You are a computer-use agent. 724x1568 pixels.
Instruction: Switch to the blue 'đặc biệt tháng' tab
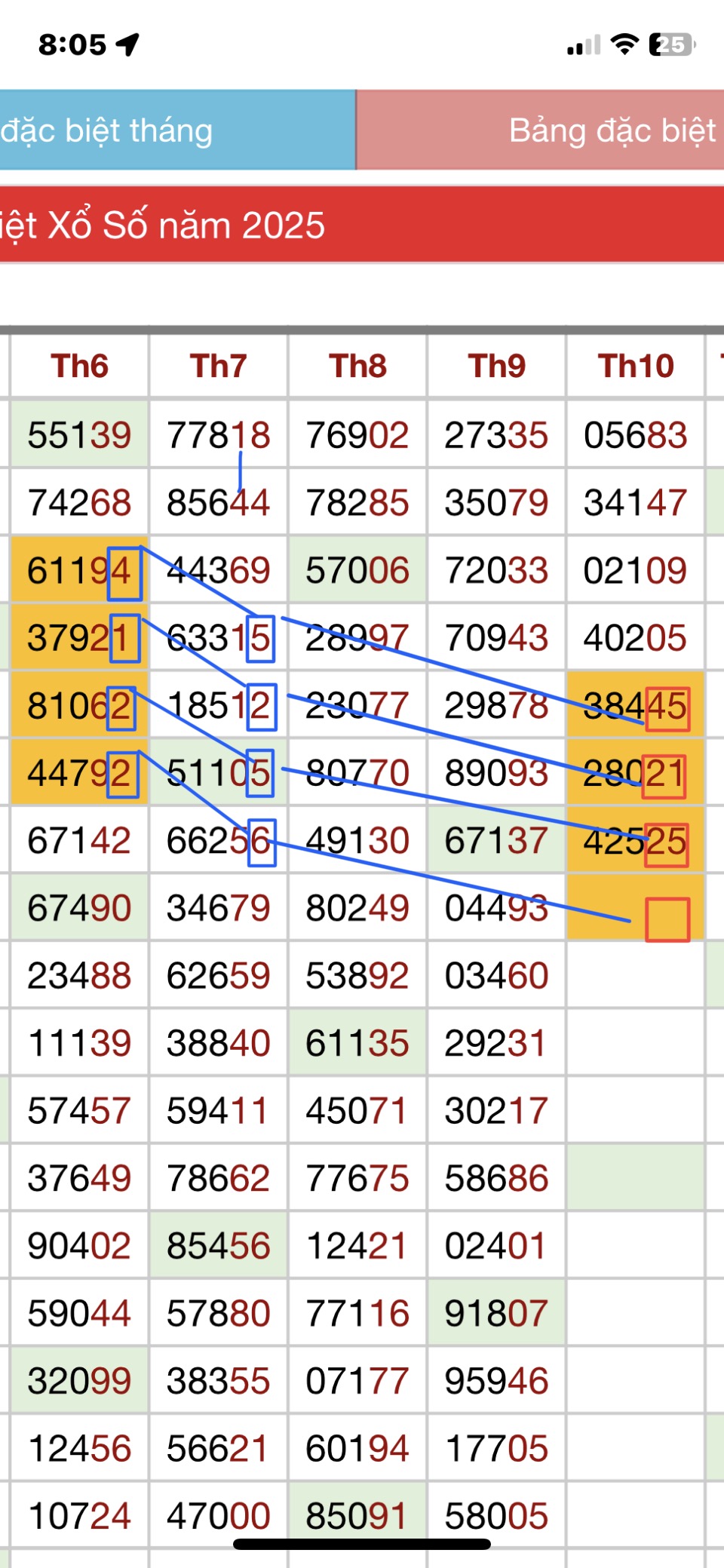(x=177, y=130)
